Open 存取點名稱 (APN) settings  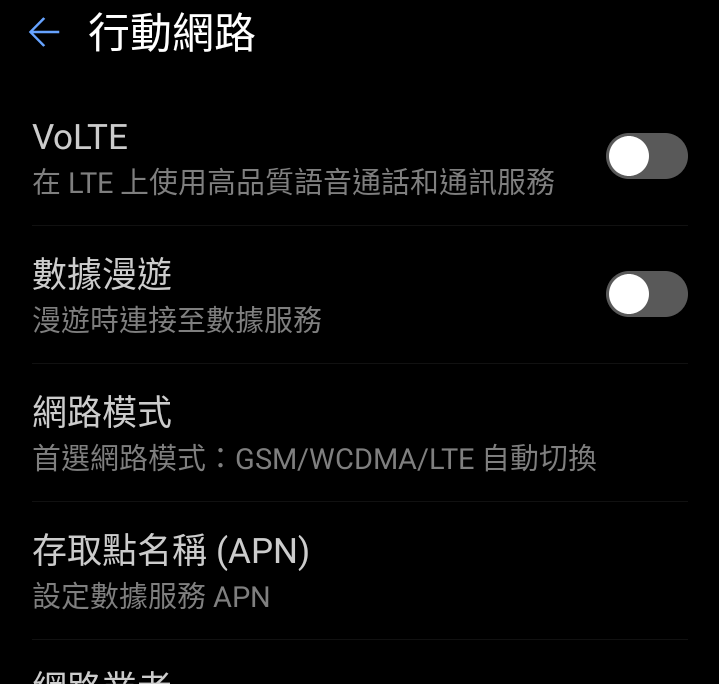tap(171, 571)
